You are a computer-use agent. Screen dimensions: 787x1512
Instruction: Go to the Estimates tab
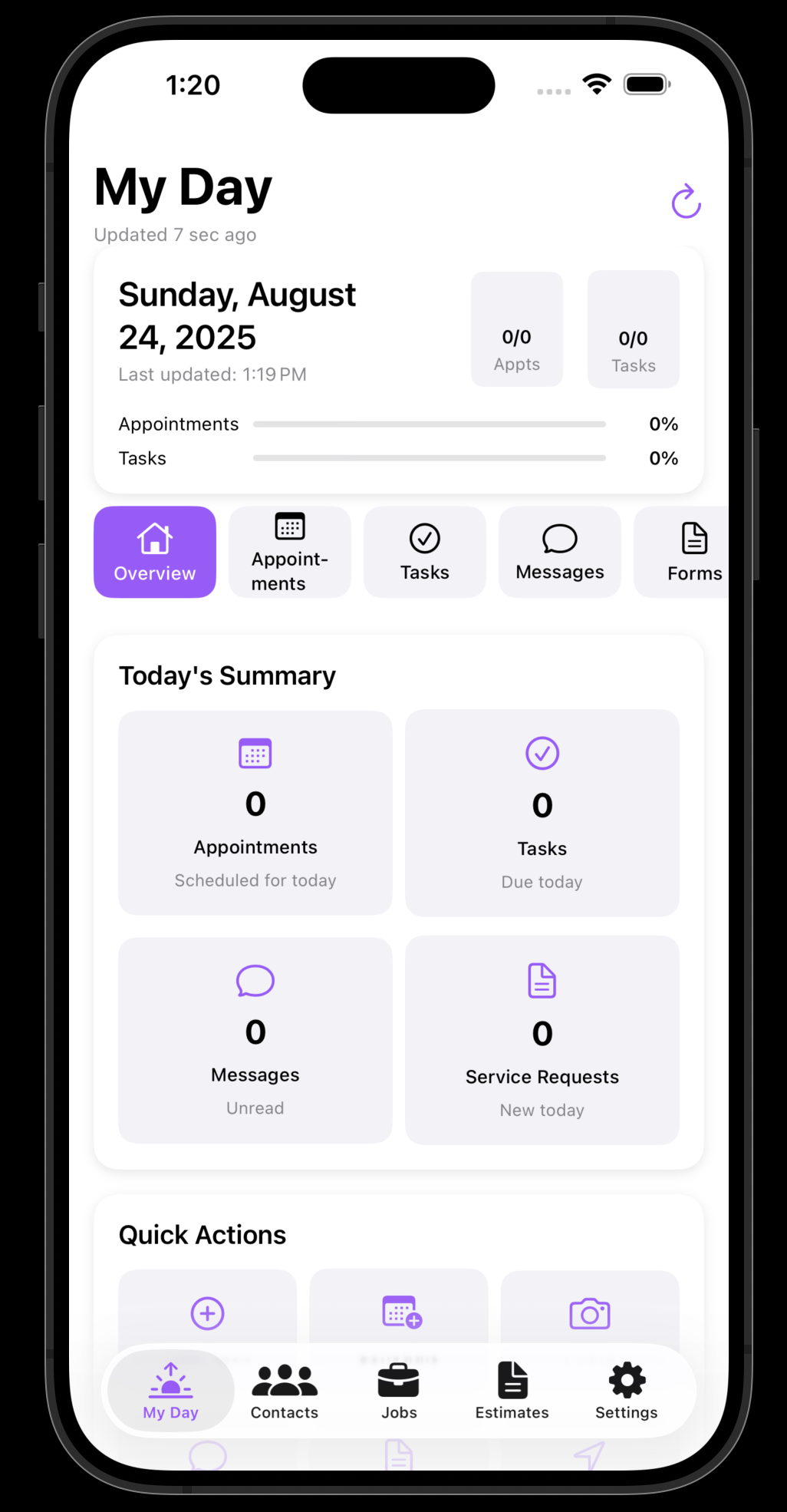coord(512,1391)
